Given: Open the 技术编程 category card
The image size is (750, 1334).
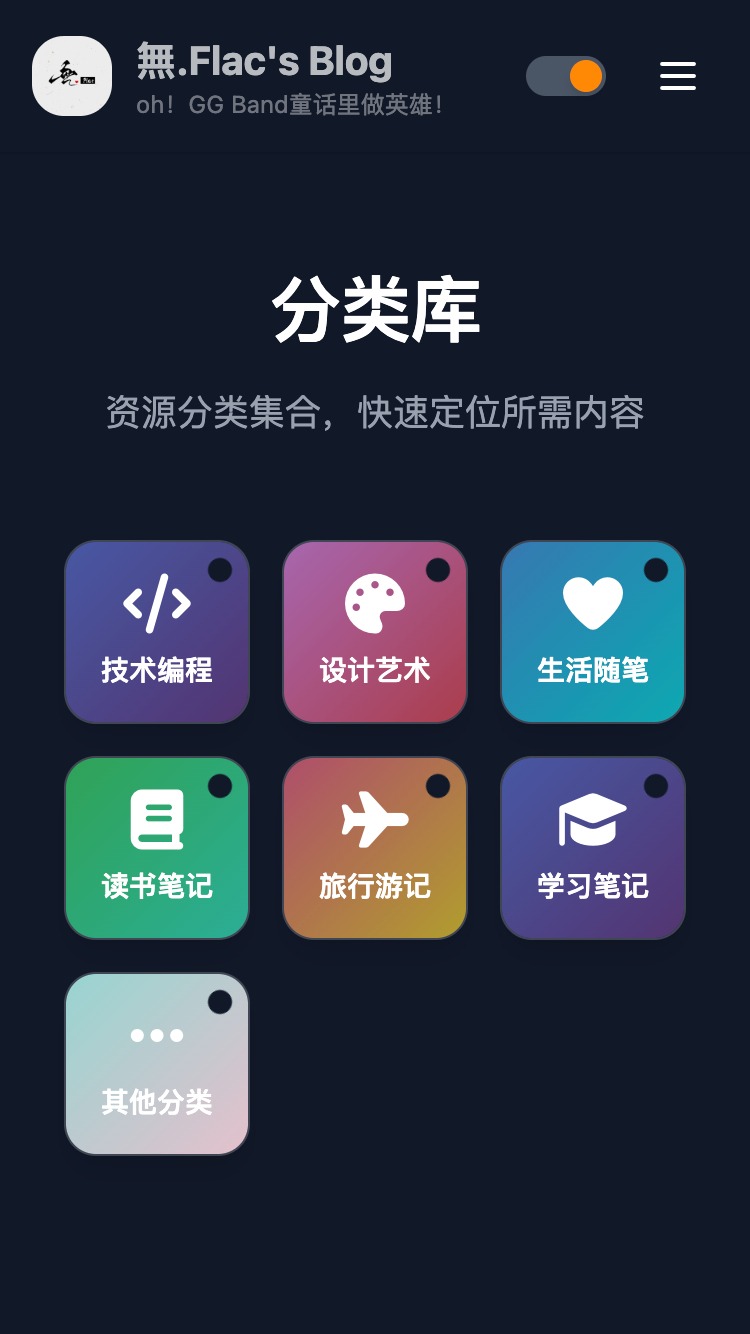Looking at the screenshot, I should click(157, 632).
